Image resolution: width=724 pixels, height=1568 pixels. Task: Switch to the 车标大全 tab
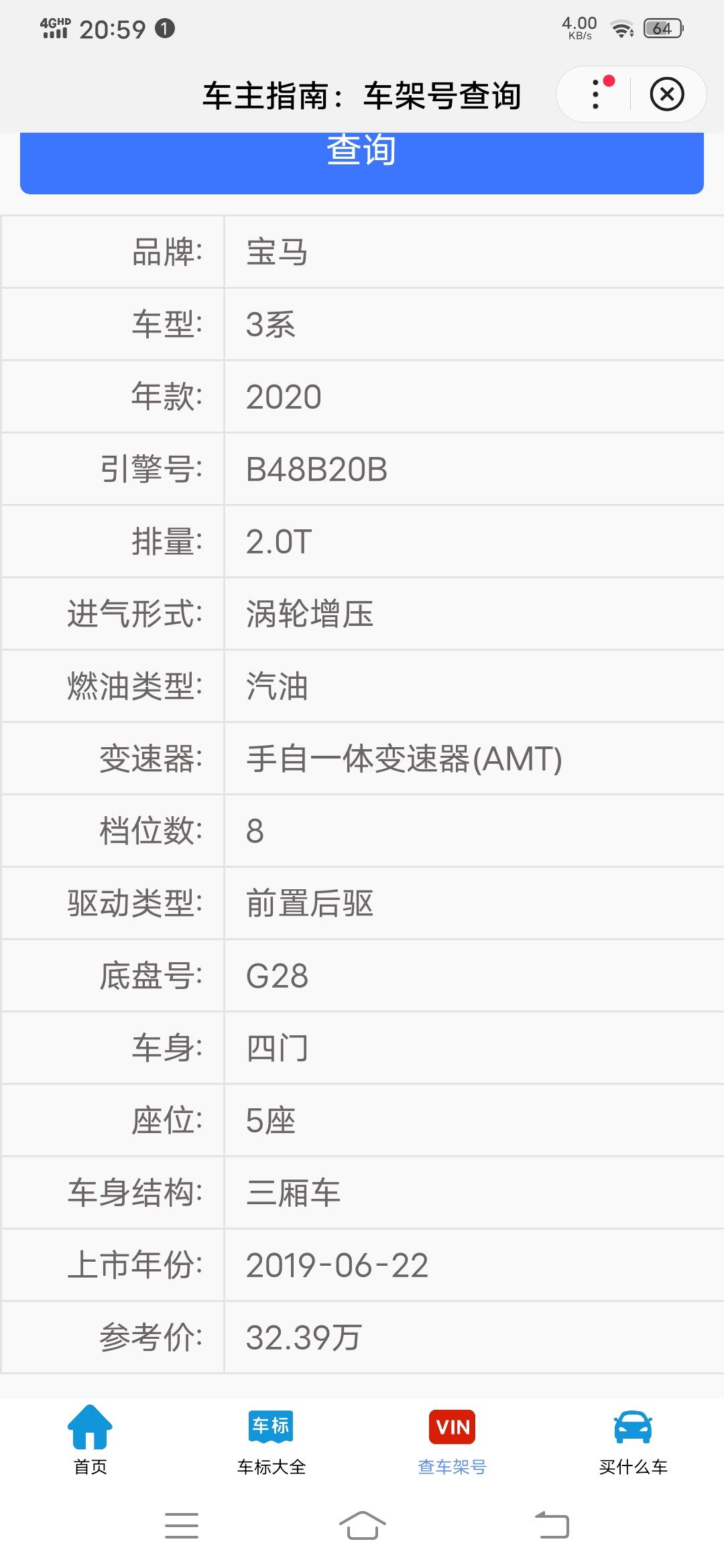[x=271, y=1440]
